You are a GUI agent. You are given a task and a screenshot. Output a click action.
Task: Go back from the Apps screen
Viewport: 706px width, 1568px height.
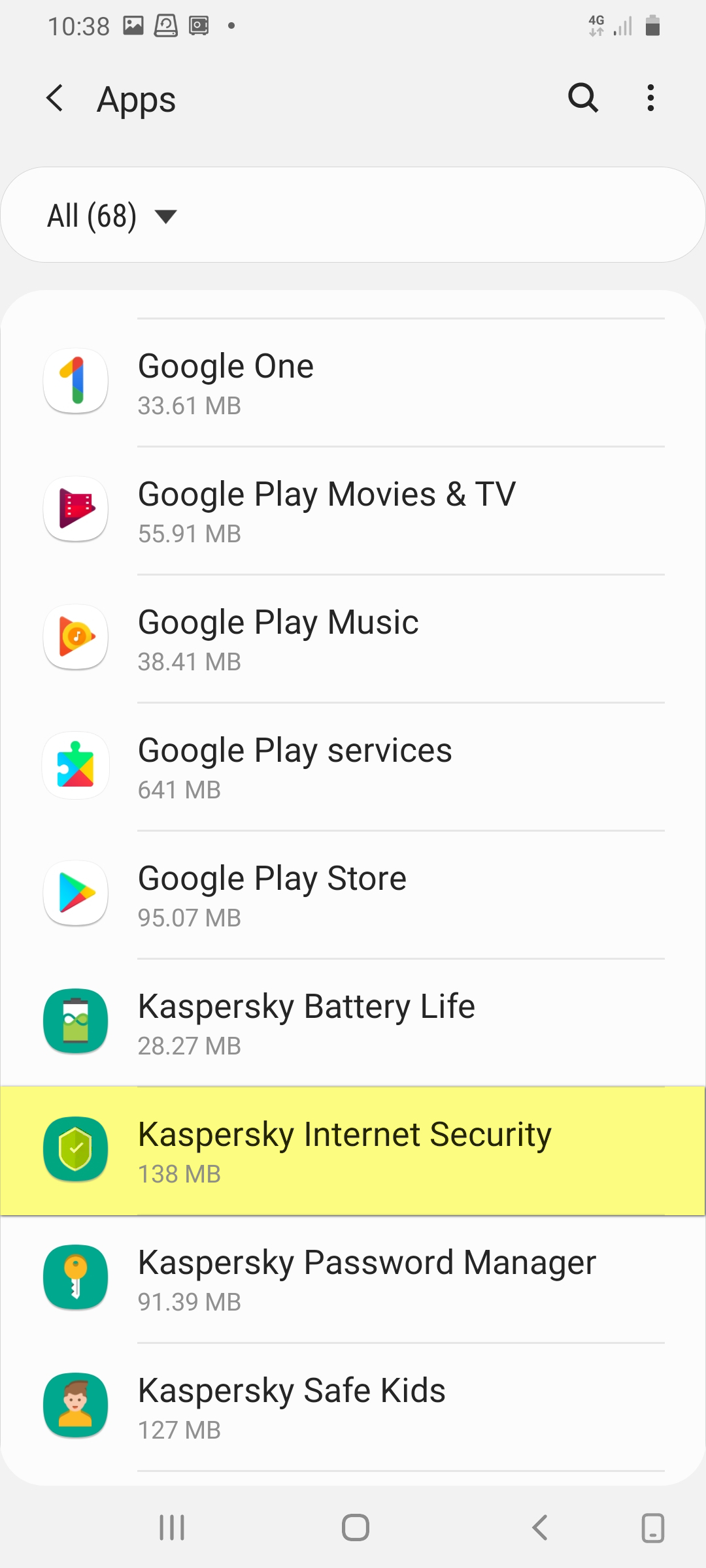(x=56, y=99)
